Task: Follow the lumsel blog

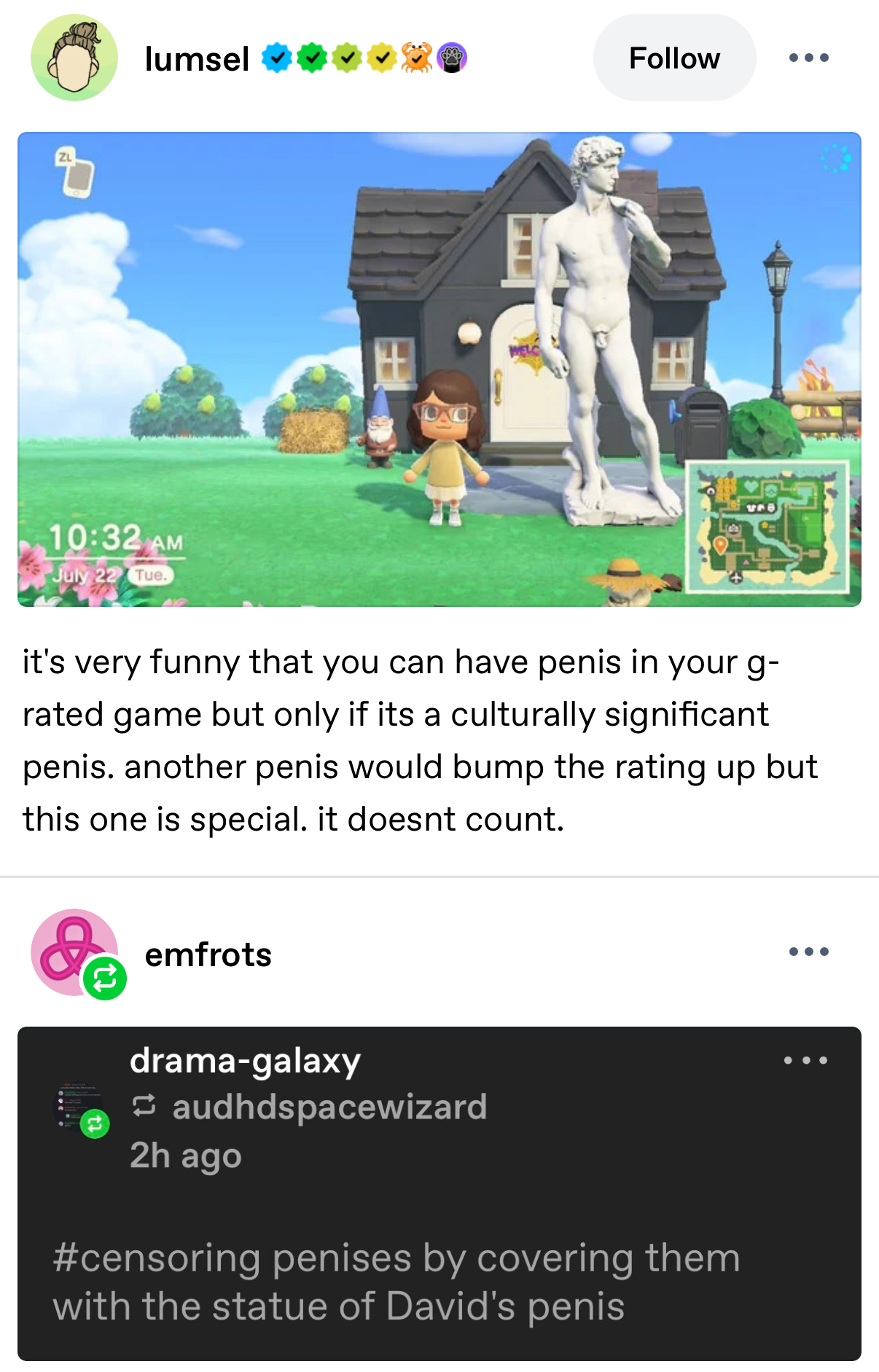Action: pos(673,58)
